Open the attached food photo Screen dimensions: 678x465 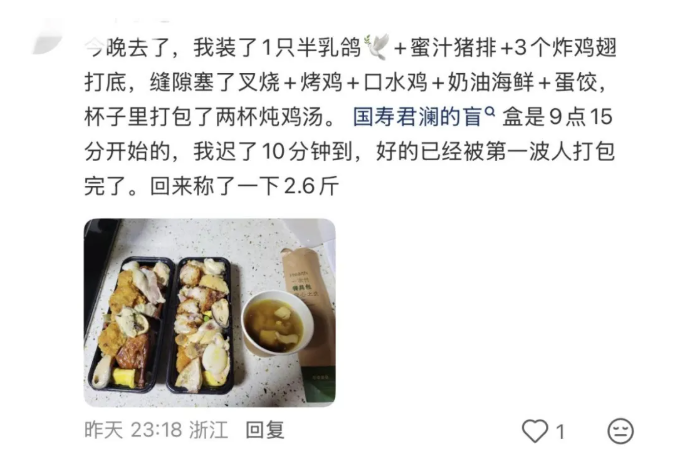209,312
